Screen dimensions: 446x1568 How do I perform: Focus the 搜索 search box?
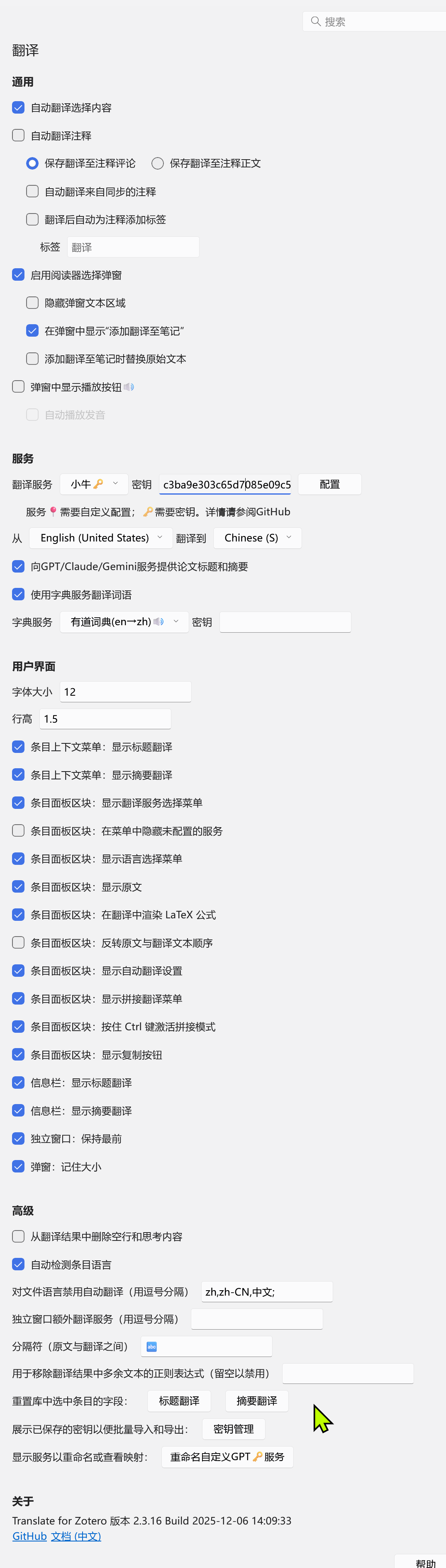point(378,22)
